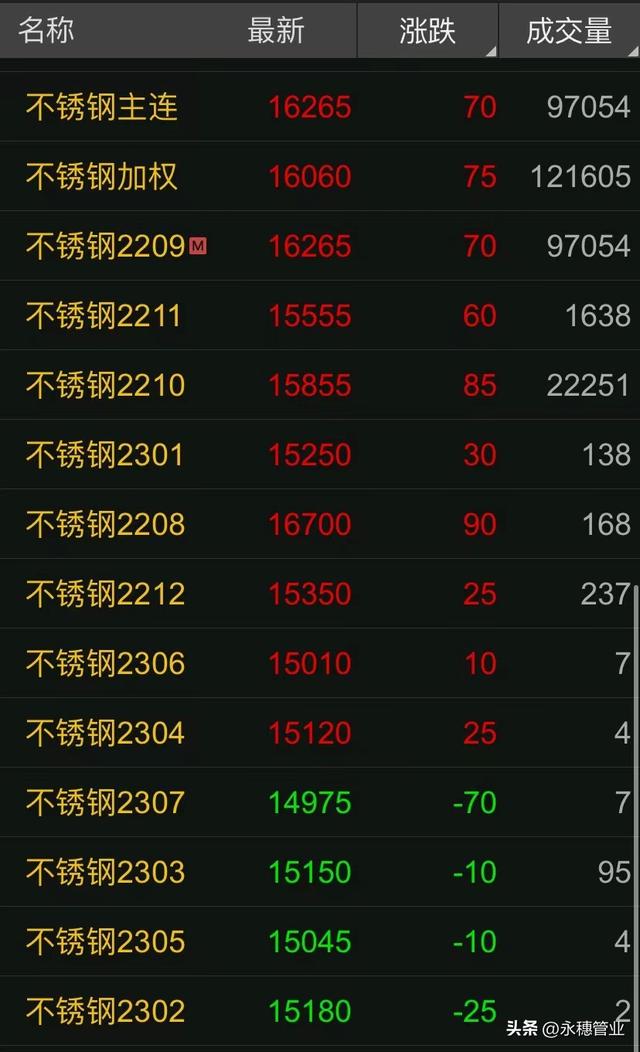Open the 不锈钢加权 contract row
This screenshot has width=640, height=1052.
click(101, 177)
